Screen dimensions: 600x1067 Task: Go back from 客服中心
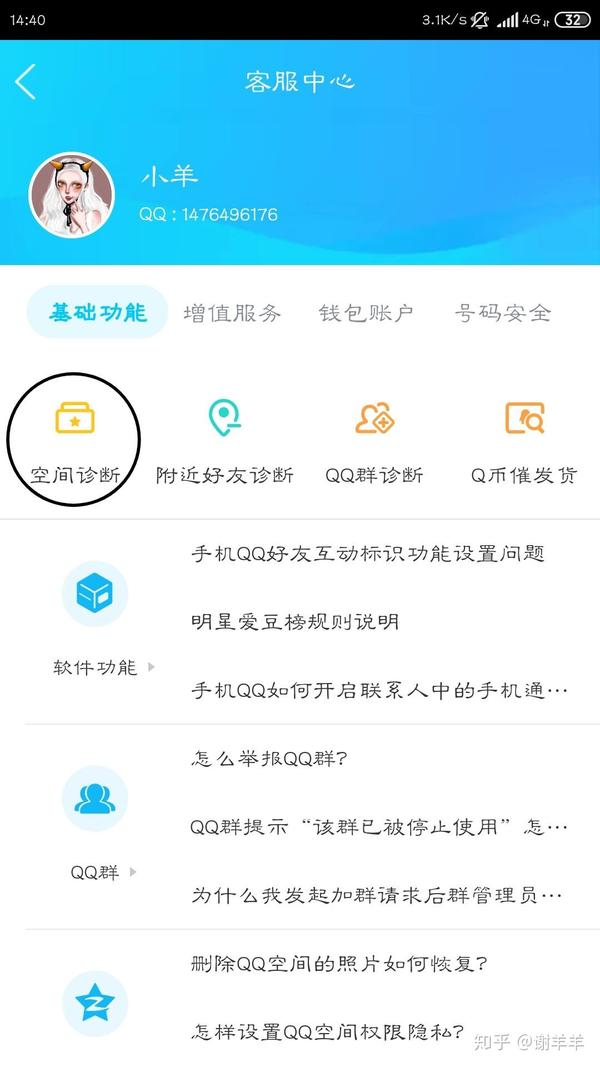pyautogui.click(x=27, y=81)
